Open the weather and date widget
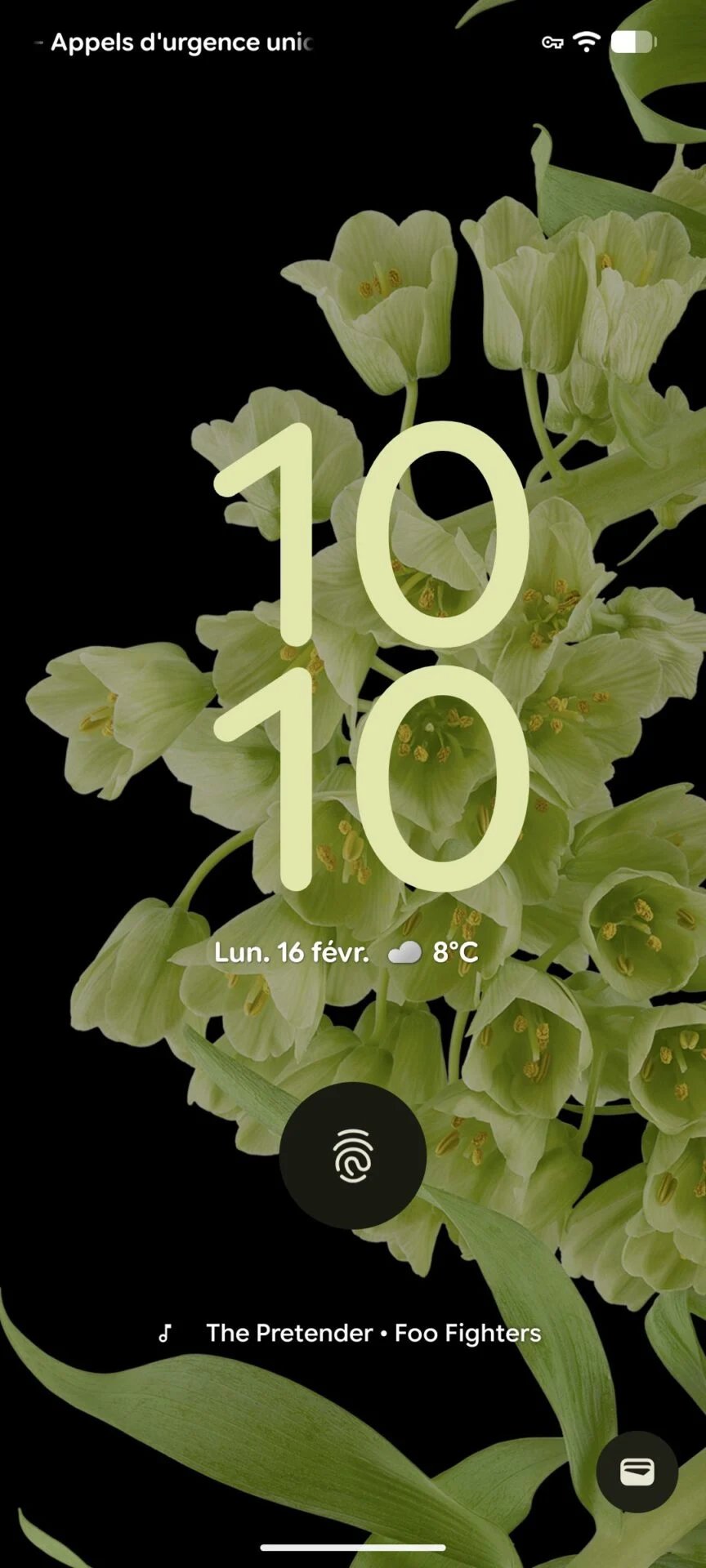The image size is (706, 1568). [346, 952]
